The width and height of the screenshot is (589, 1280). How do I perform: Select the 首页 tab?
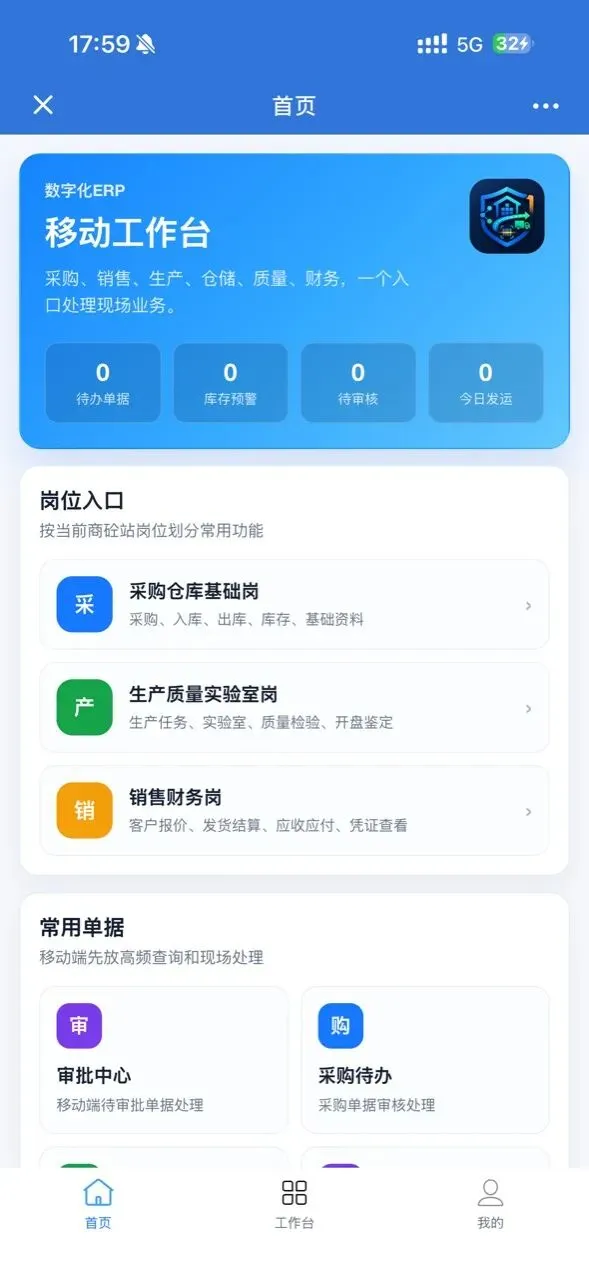click(98, 1204)
